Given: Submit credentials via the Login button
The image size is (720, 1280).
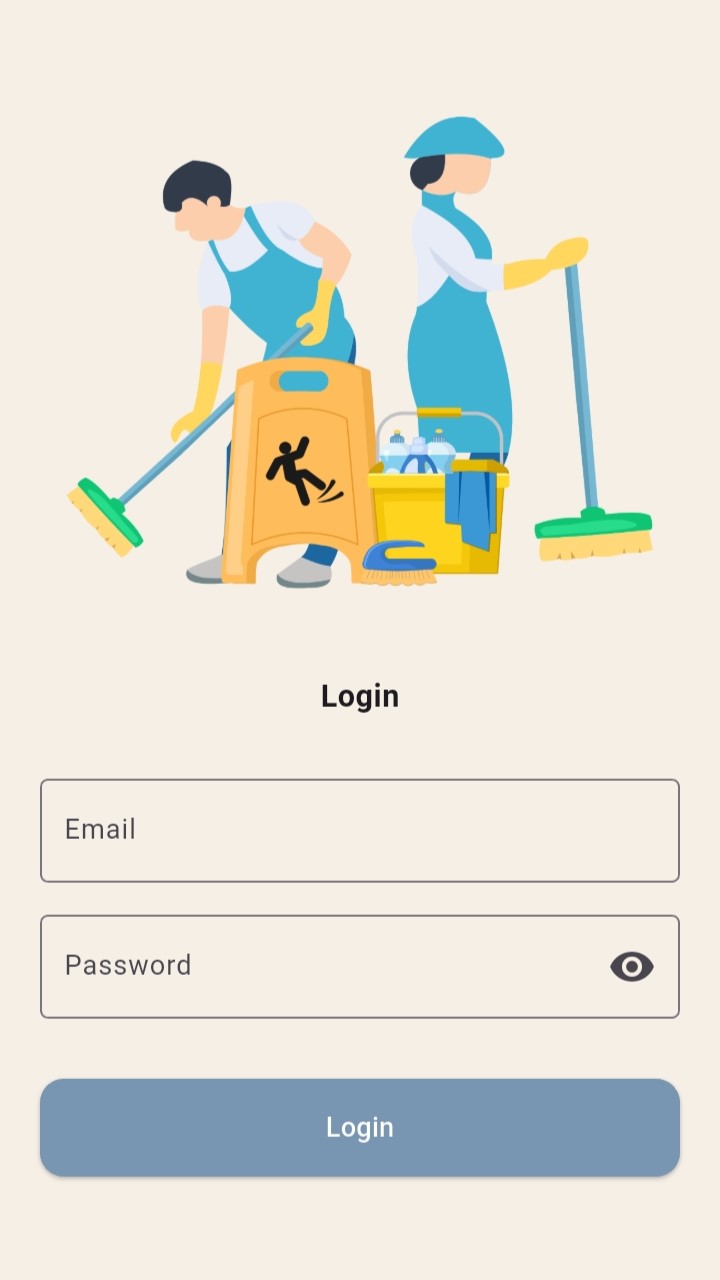Looking at the screenshot, I should click(360, 1127).
